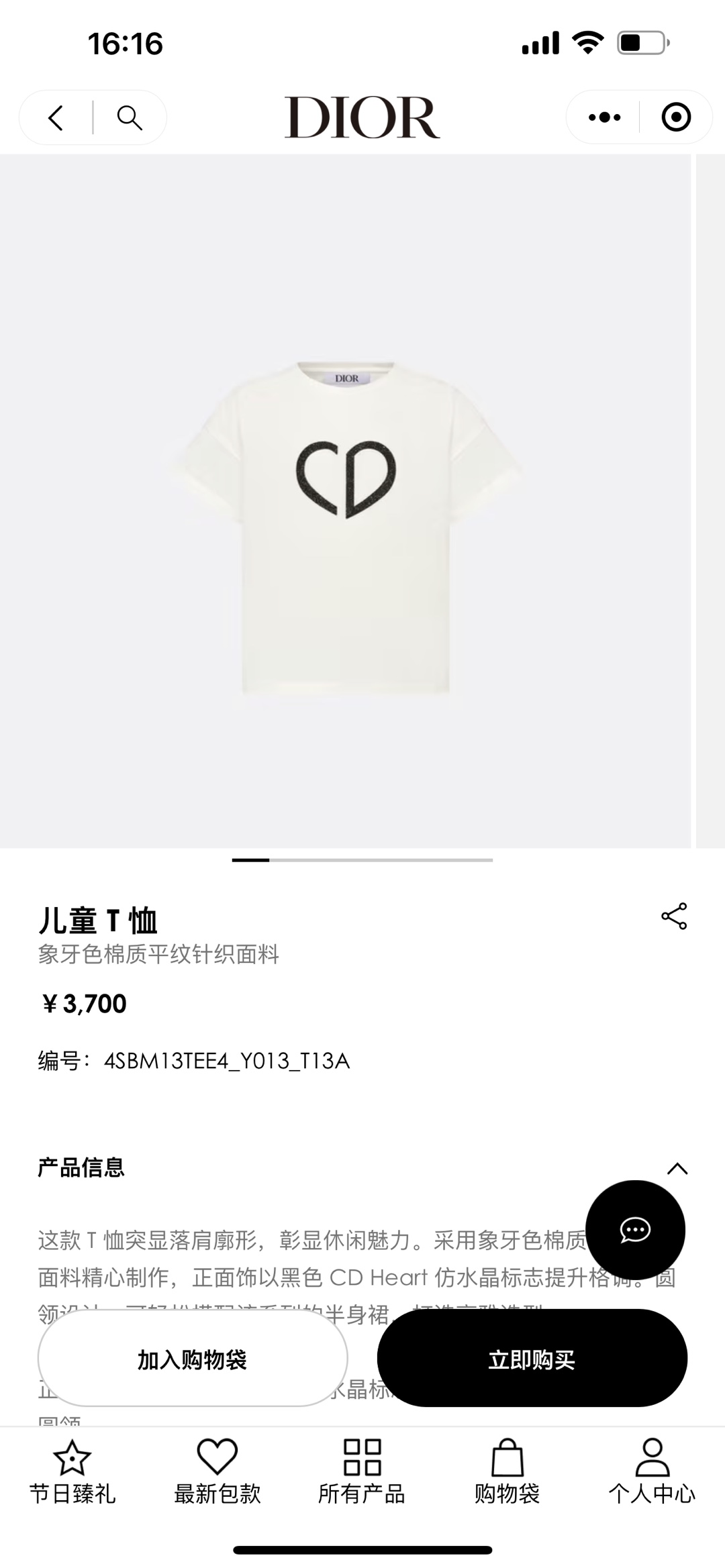Screen dimensions: 725x1568
Task: Select 立即购买 to buy now
Action: point(532,1359)
